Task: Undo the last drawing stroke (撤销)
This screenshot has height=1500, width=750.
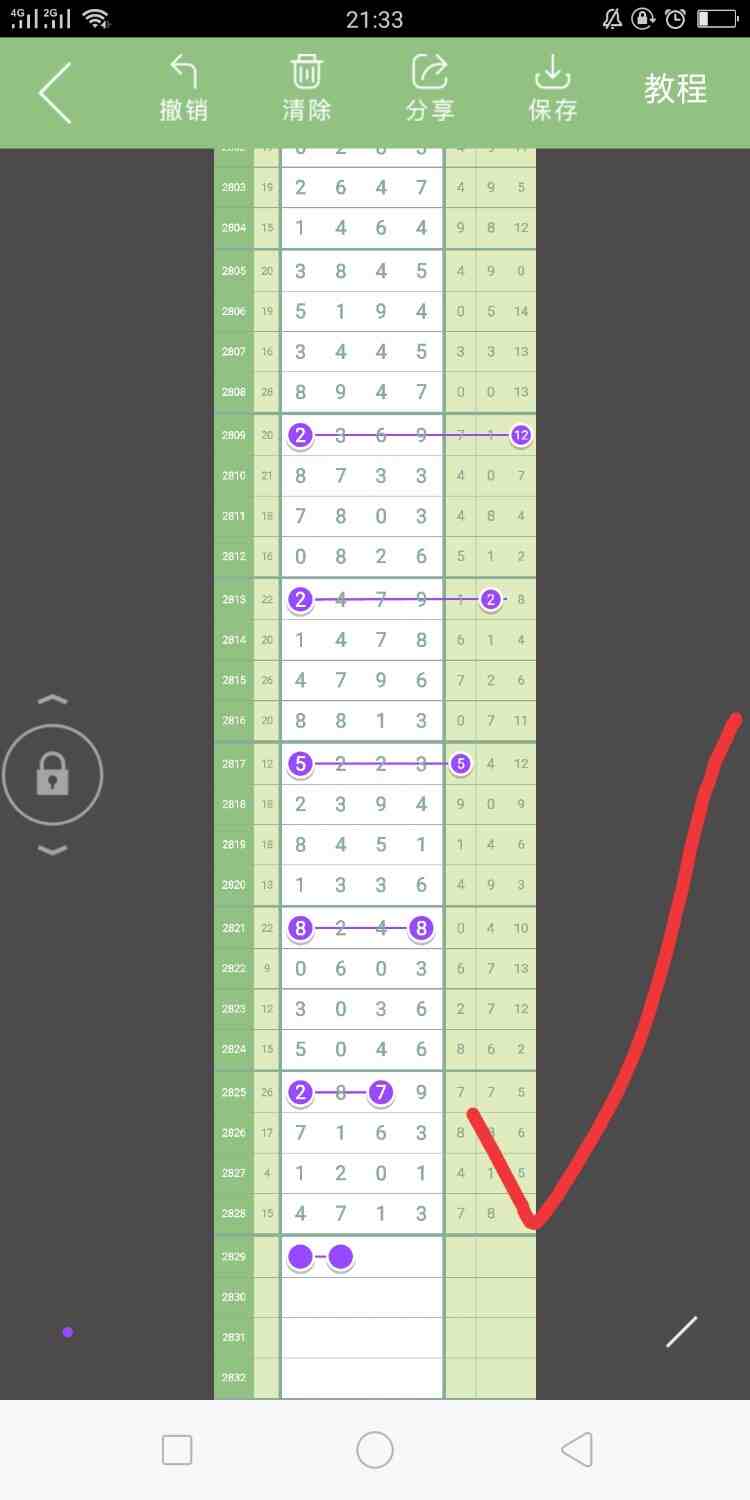Action: 183,89
